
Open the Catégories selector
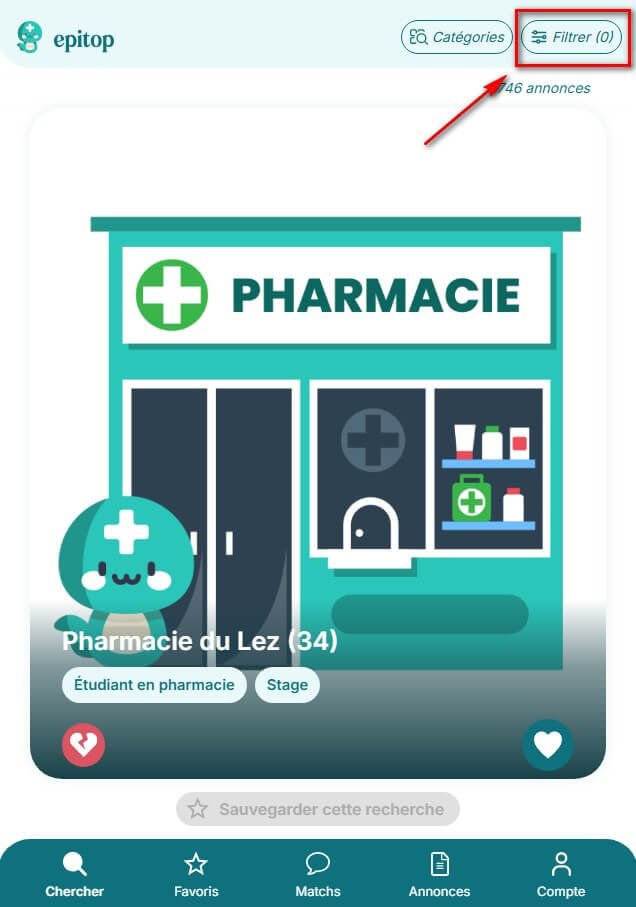[456, 37]
